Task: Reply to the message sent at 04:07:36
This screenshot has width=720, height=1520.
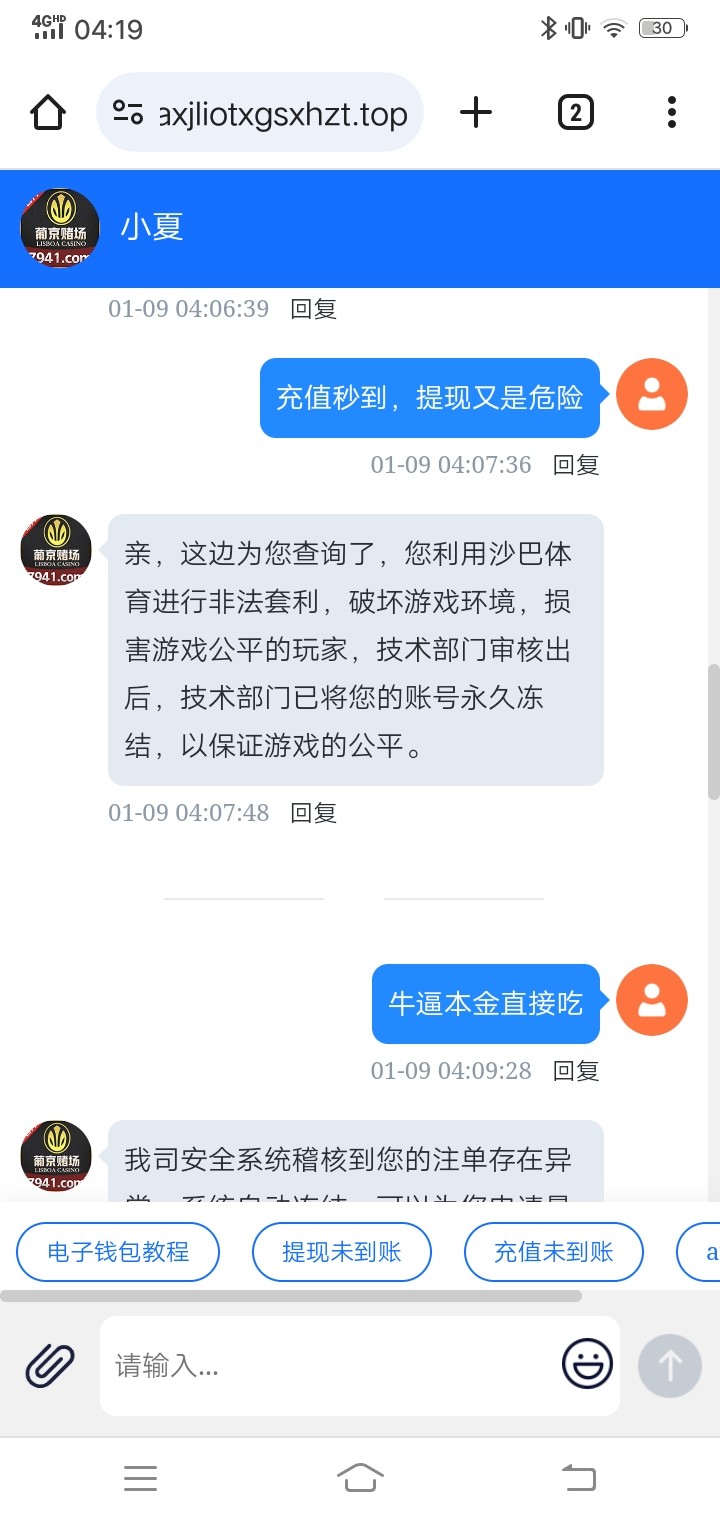Action: [x=576, y=464]
